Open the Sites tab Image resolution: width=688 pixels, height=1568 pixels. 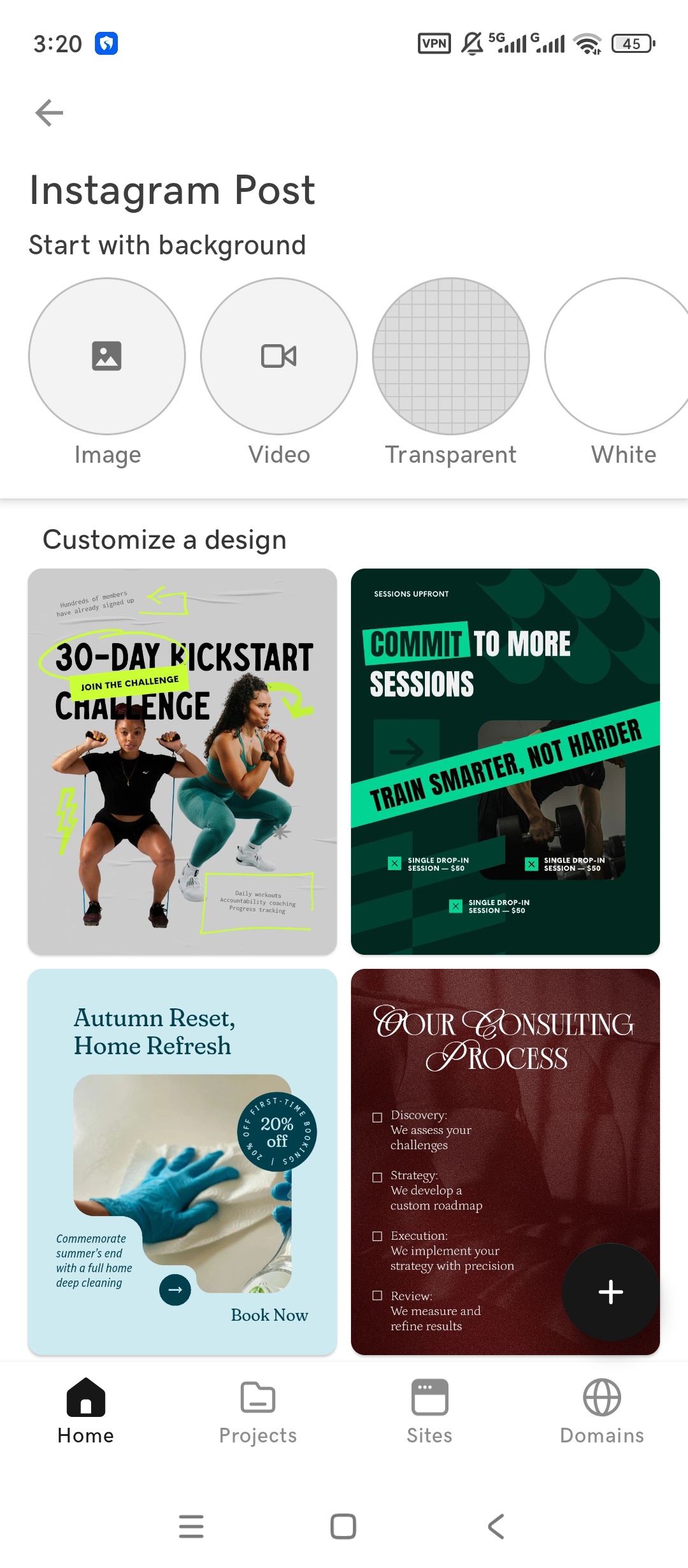(x=430, y=1411)
